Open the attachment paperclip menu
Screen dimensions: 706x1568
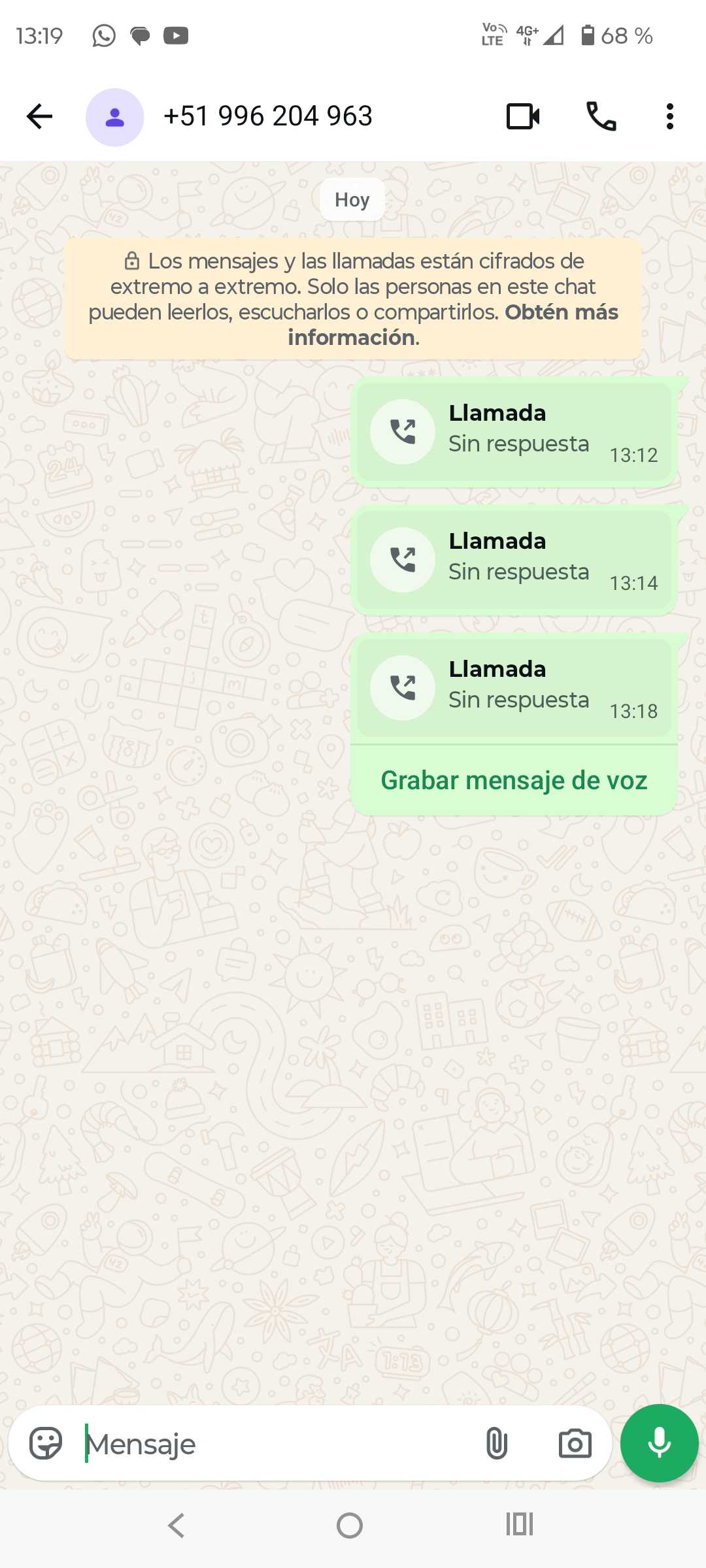pyautogui.click(x=497, y=1444)
